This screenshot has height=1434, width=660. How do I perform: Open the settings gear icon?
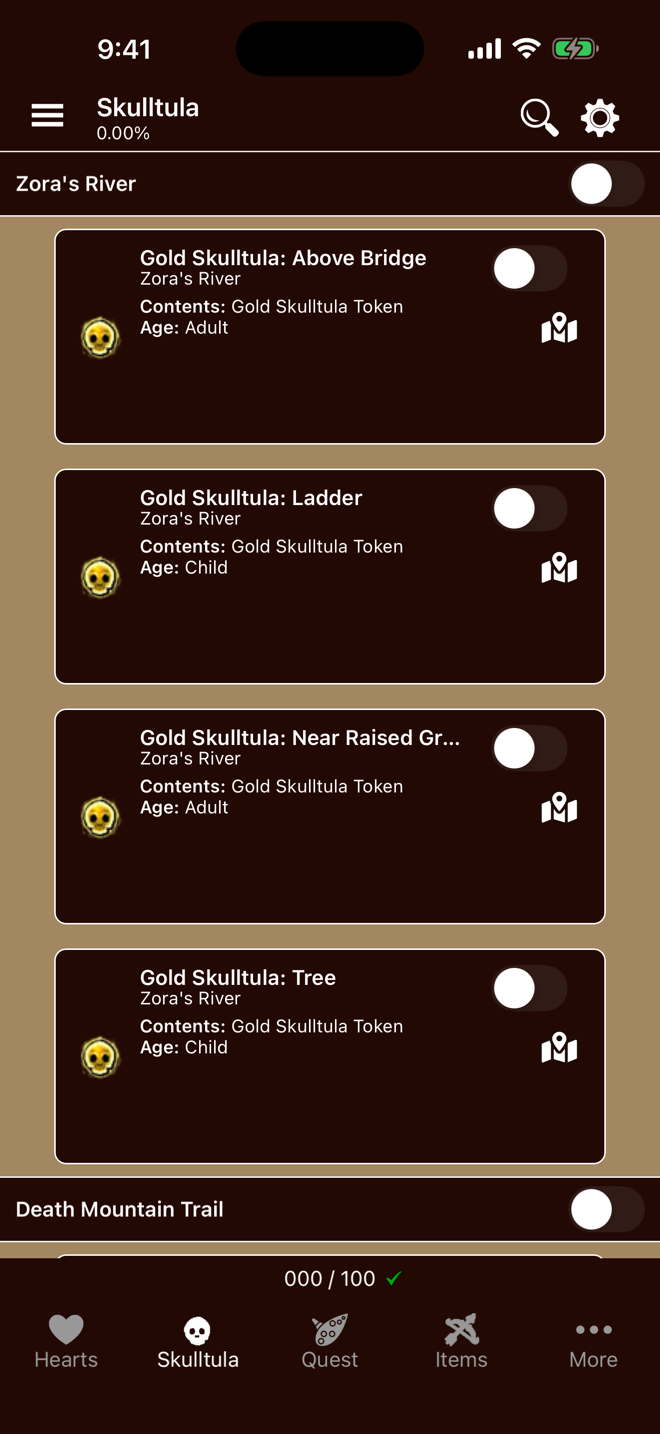pyautogui.click(x=600, y=118)
